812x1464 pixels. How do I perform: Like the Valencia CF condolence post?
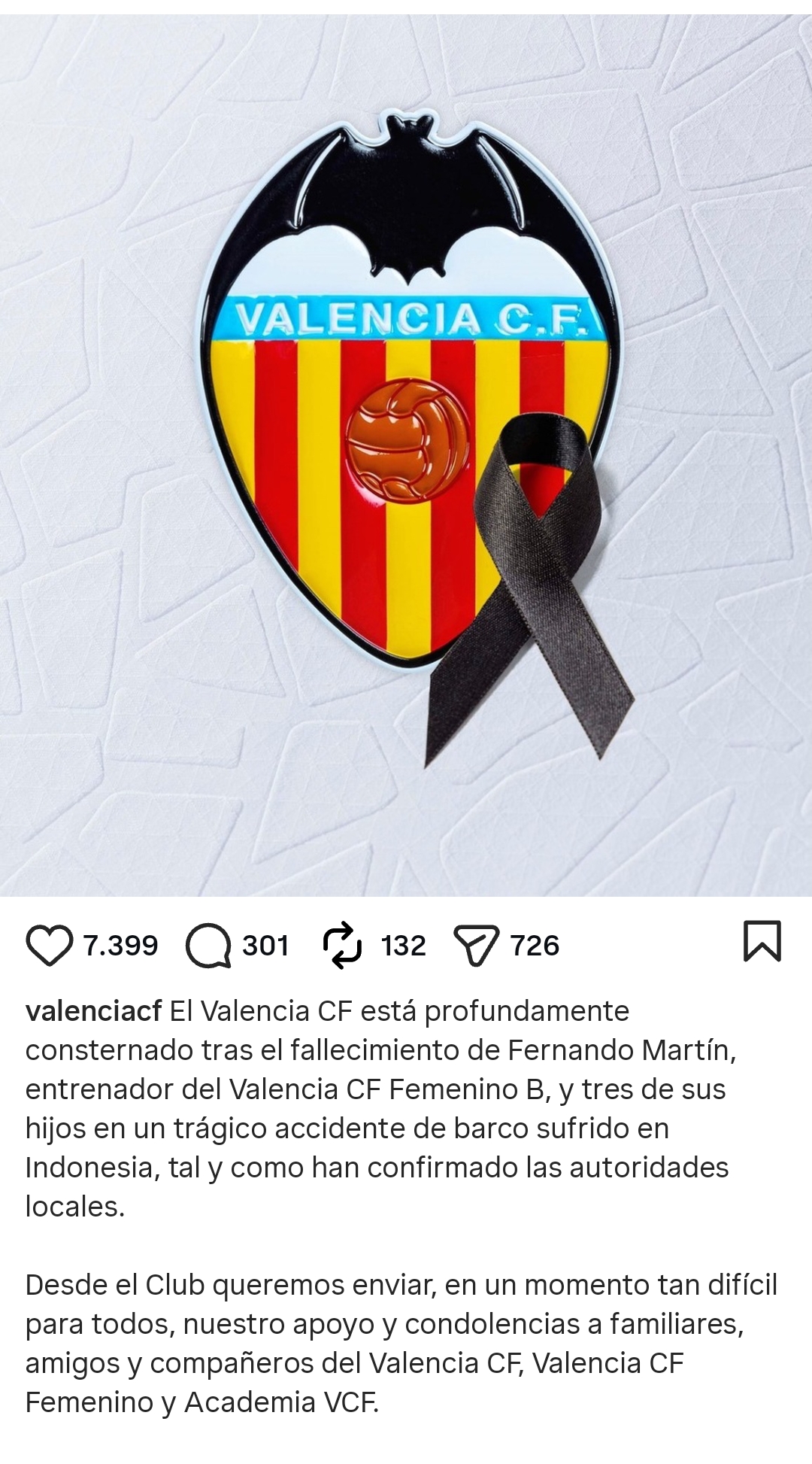point(49,946)
